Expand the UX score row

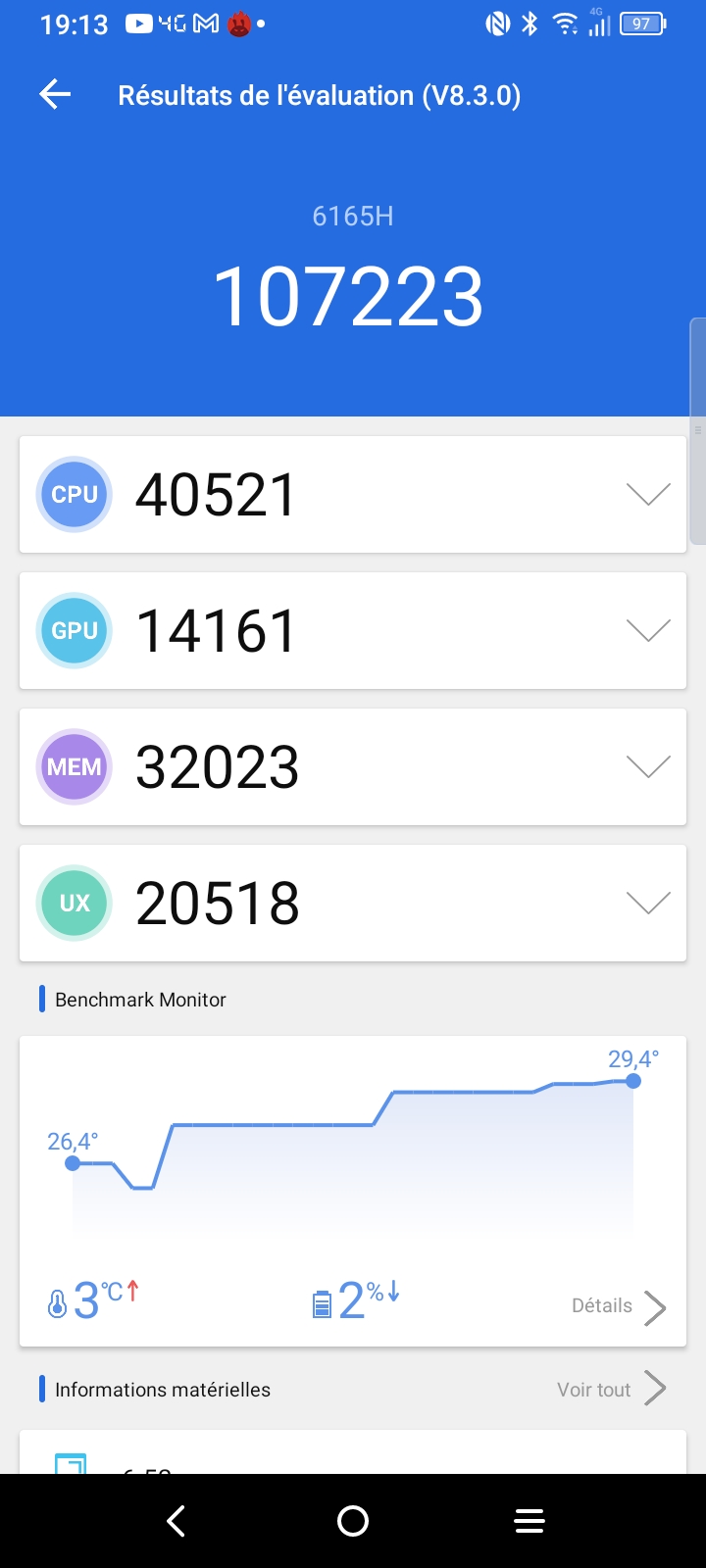(x=648, y=903)
